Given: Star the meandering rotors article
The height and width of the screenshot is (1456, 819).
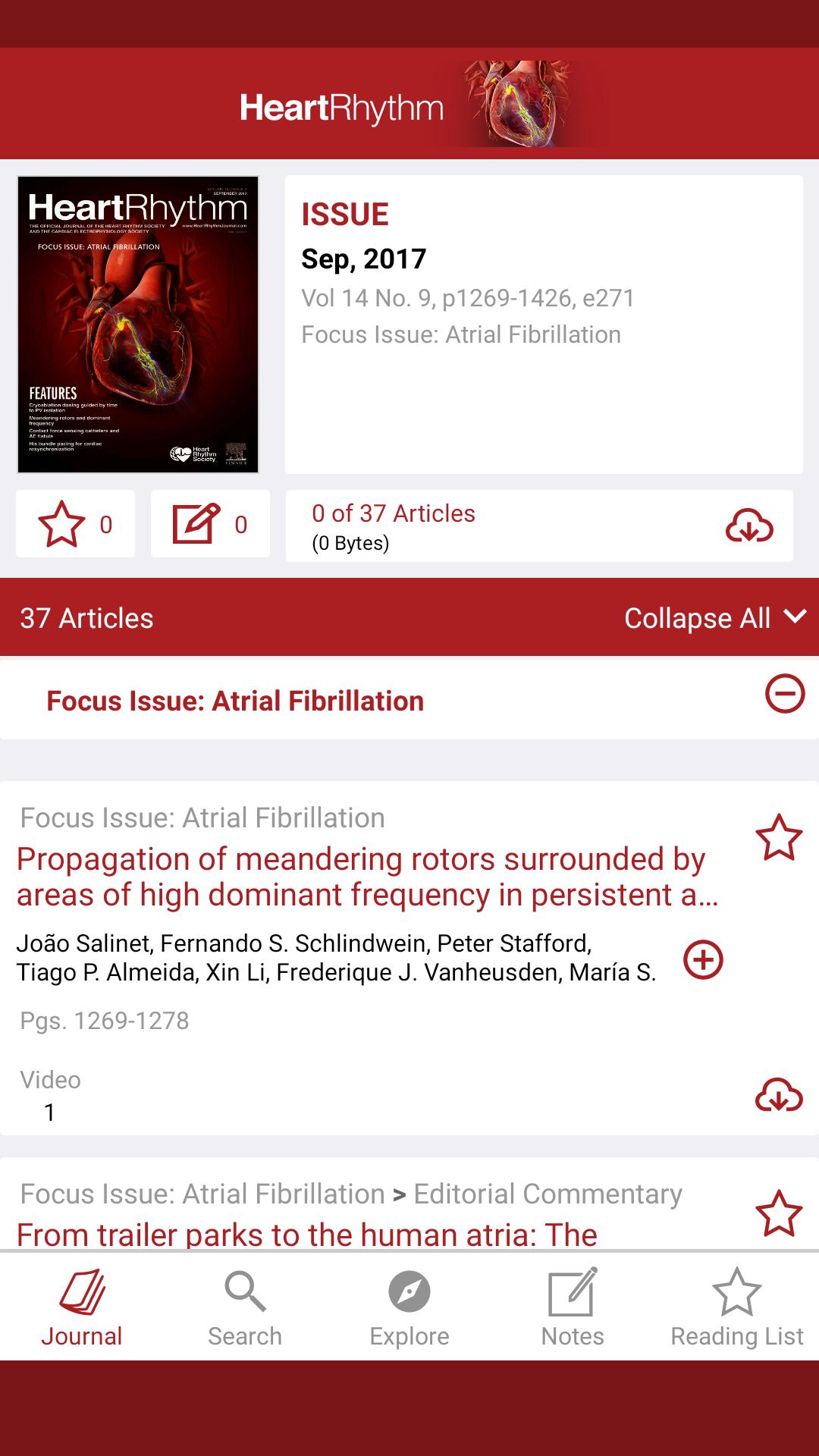Looking at the screenshot, I should tap(779, 837).
